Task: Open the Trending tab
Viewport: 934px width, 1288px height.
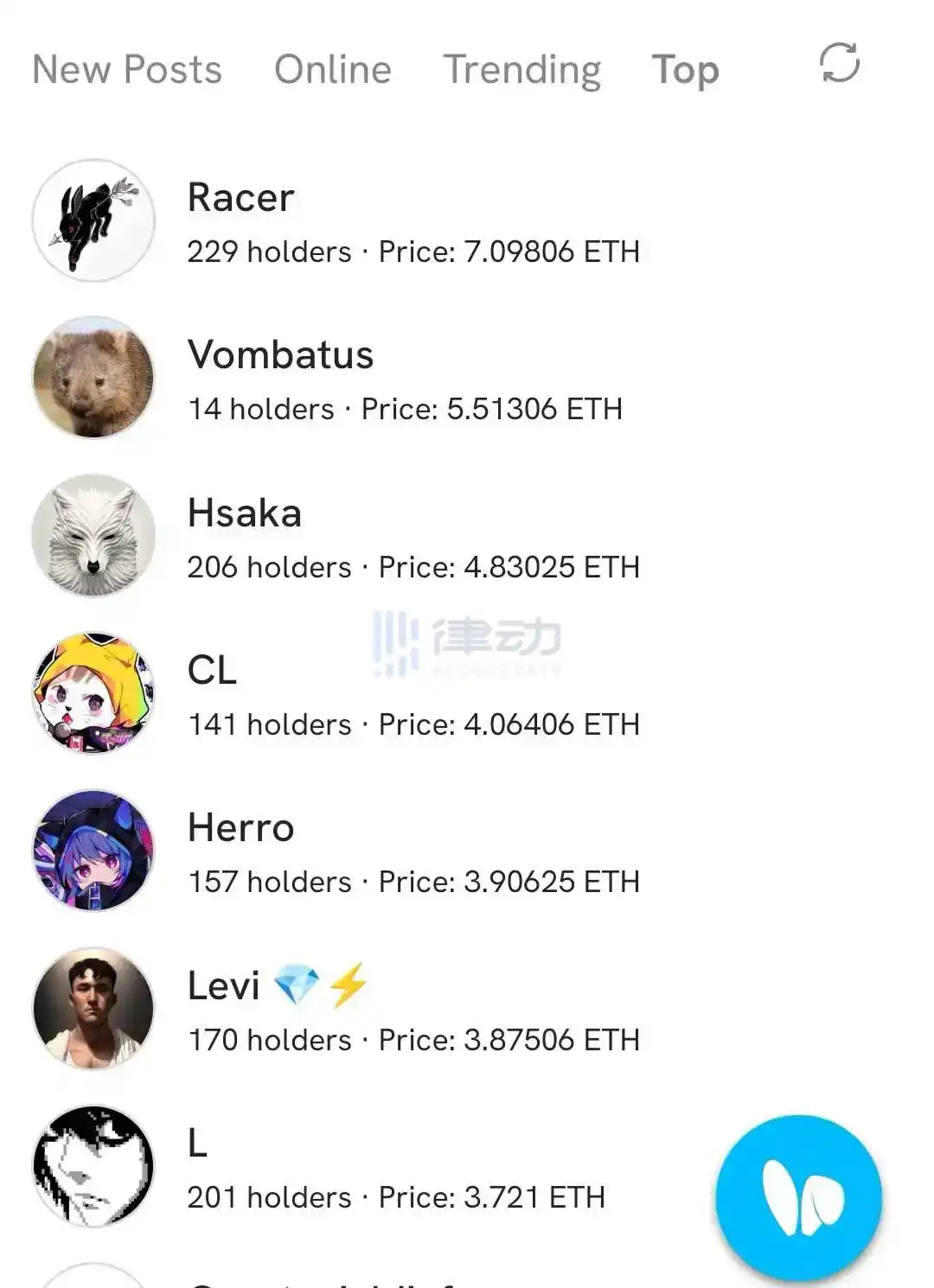Action: 521,69
